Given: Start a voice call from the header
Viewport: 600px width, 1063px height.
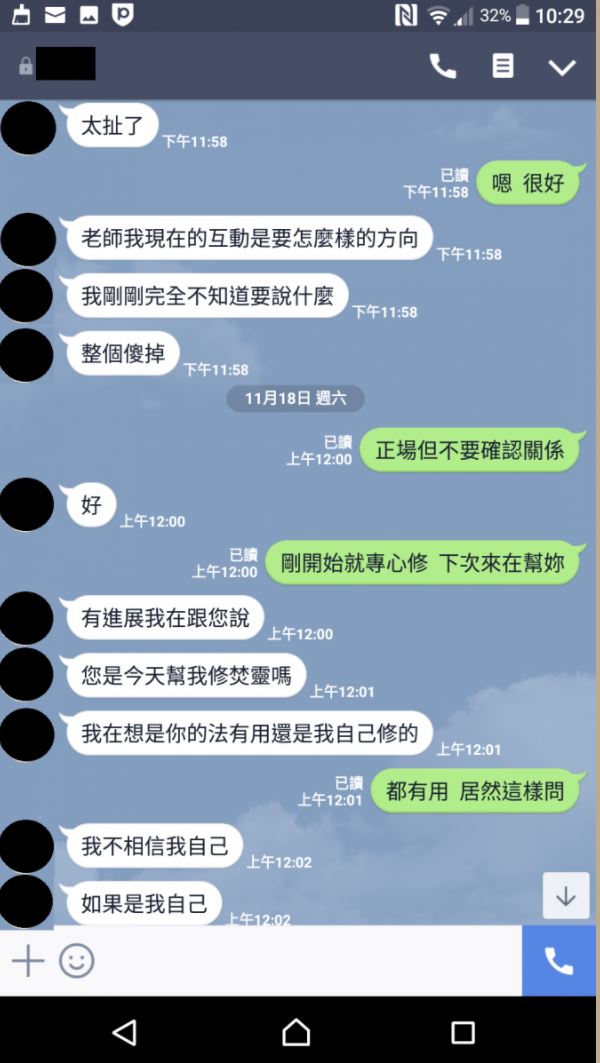Looking at the screenshot, I should [442, 66].
